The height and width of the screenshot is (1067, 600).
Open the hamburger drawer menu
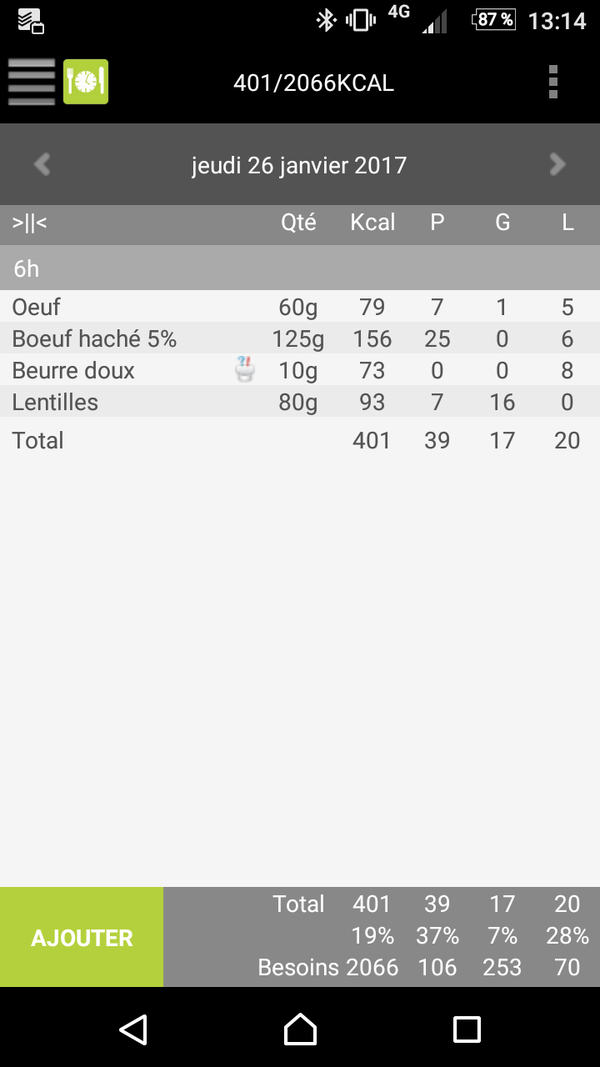pos(31,82)
